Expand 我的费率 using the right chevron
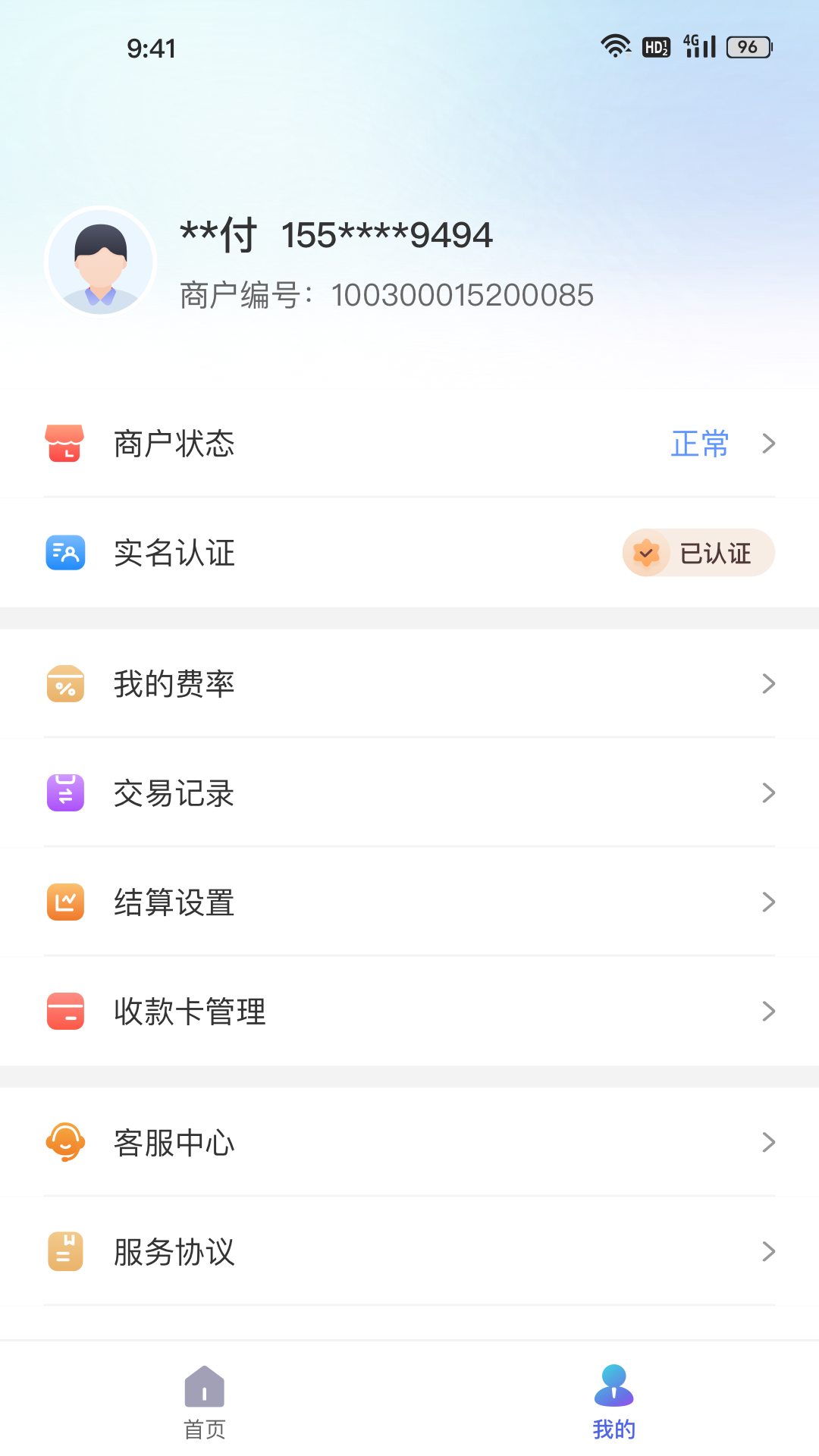This screenshot has height=1456, width=819. click(x=770, y=683)
